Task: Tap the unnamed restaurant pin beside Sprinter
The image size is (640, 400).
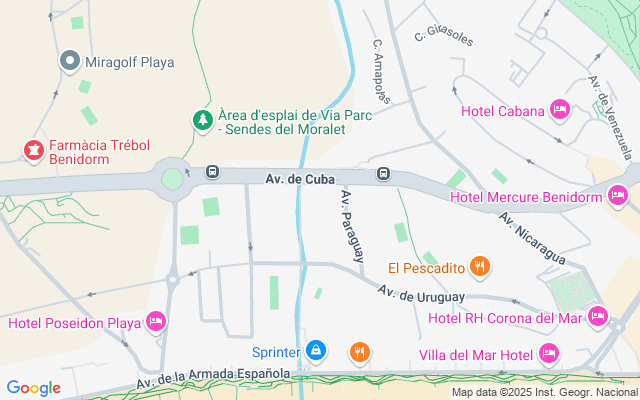Action: (x=360, y=351)
